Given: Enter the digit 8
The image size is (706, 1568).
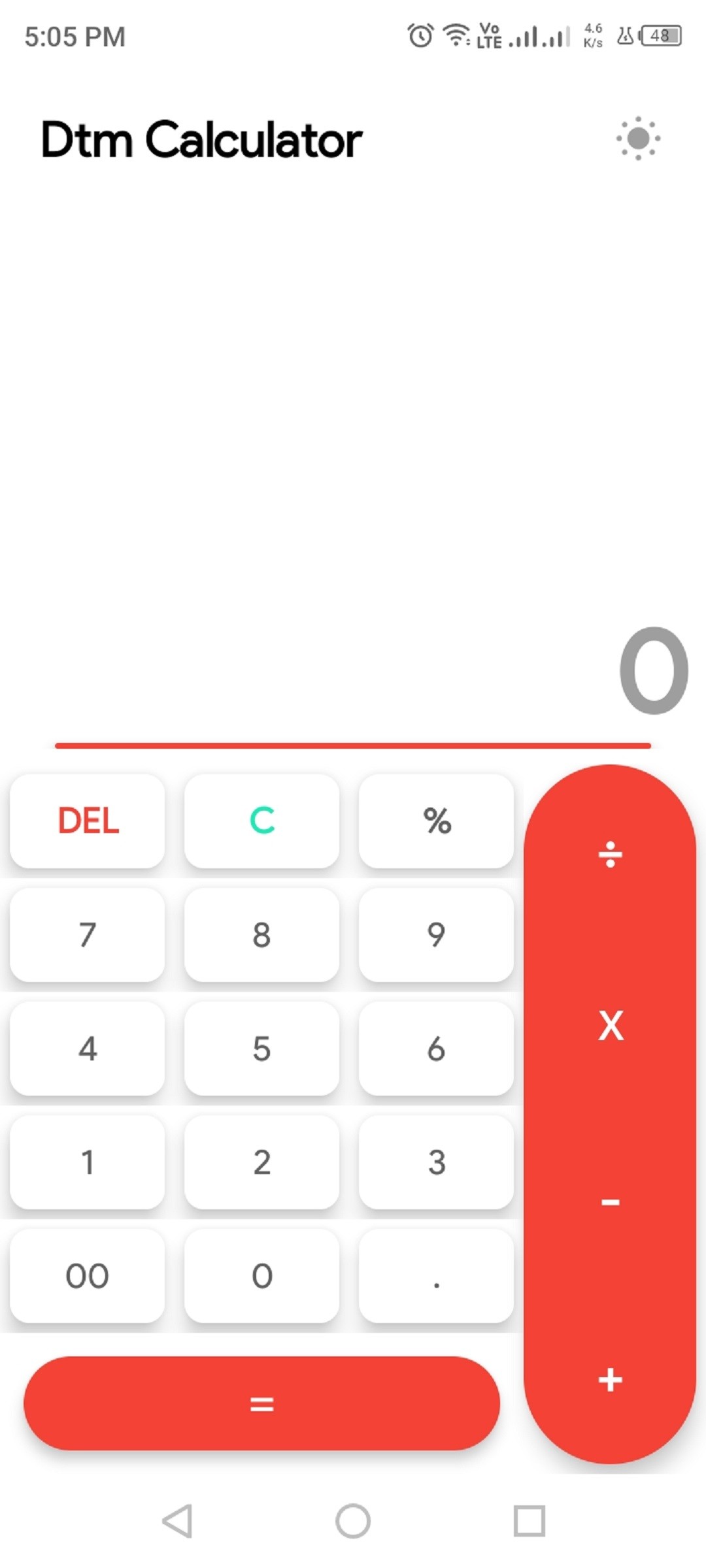Looking at the screenshot, I should point(261,934).
